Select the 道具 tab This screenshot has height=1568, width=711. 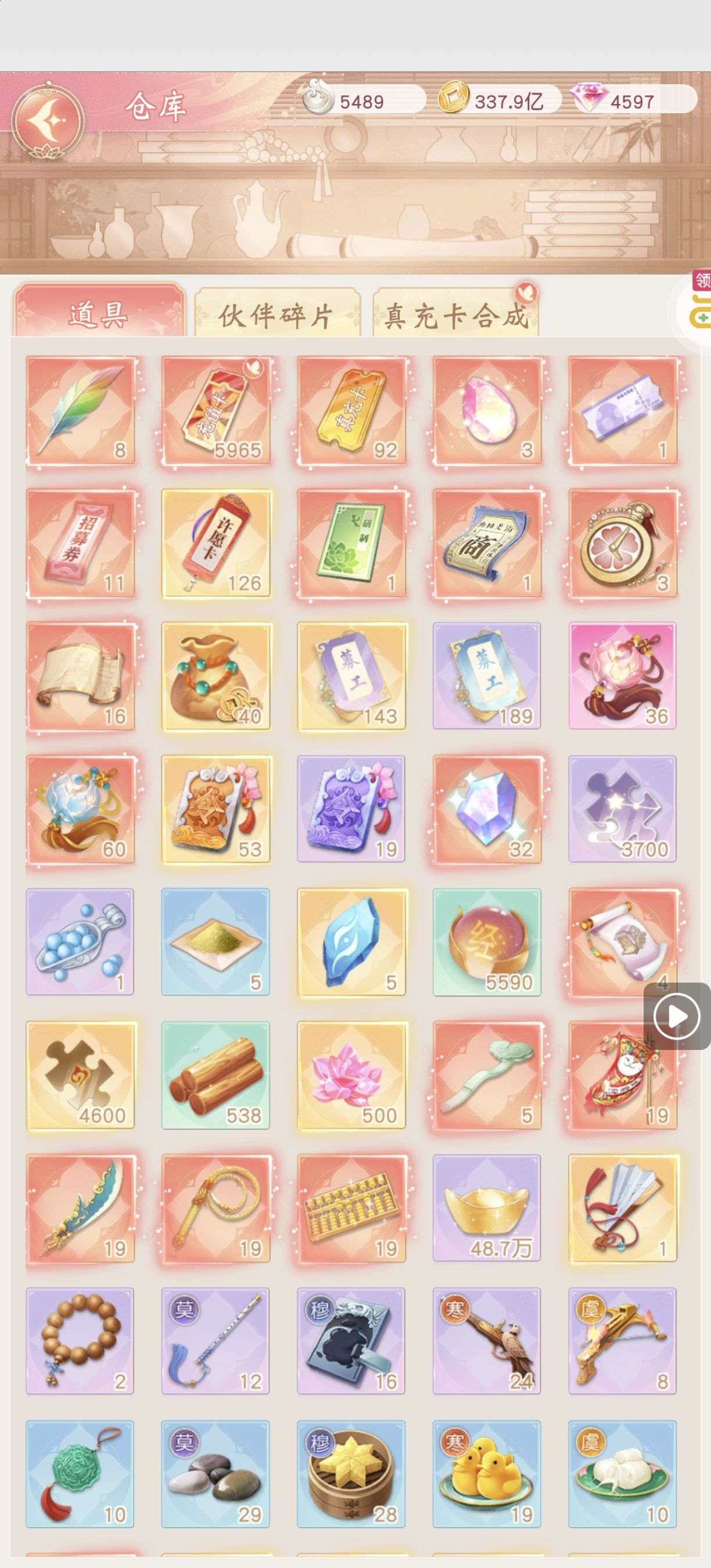(99, 314)
